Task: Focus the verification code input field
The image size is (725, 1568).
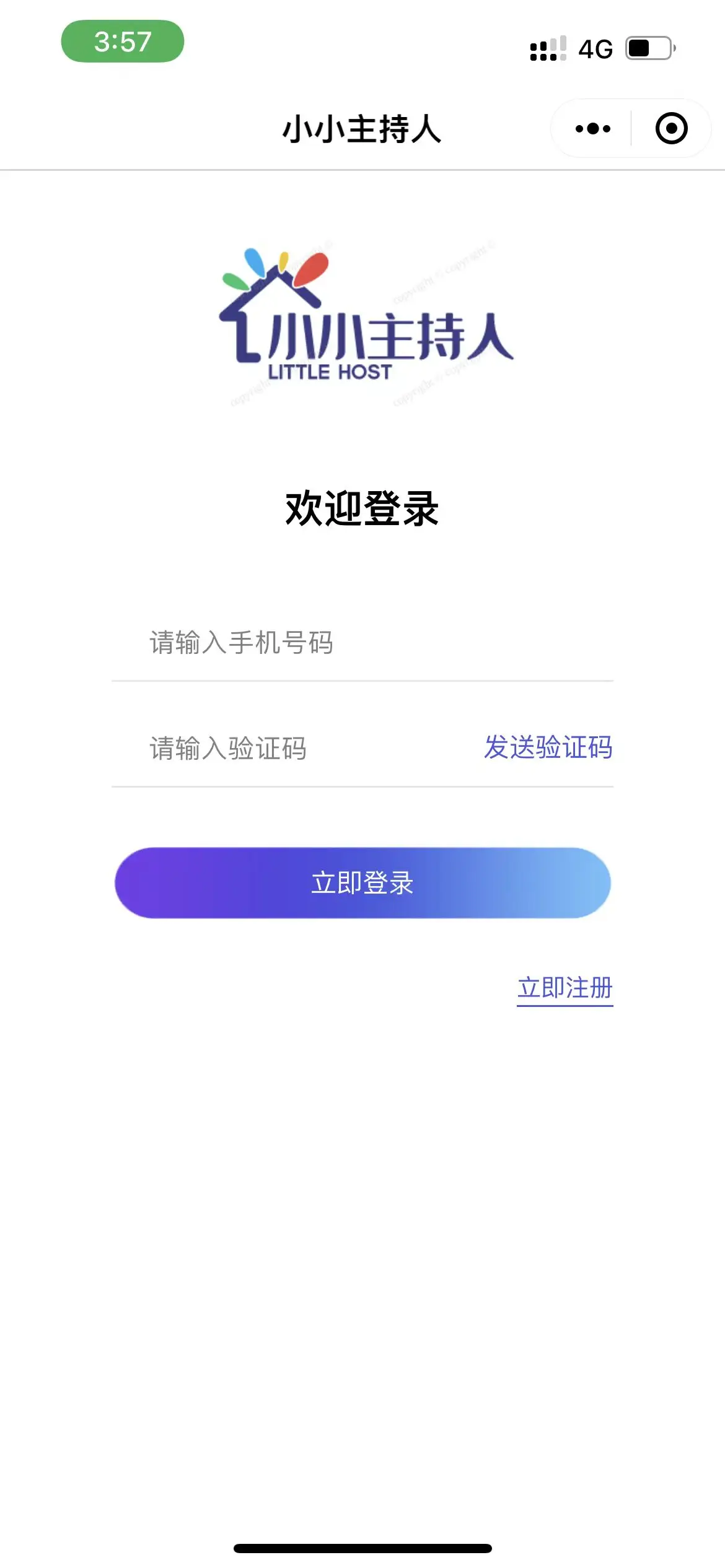Action: click(297, 748)
